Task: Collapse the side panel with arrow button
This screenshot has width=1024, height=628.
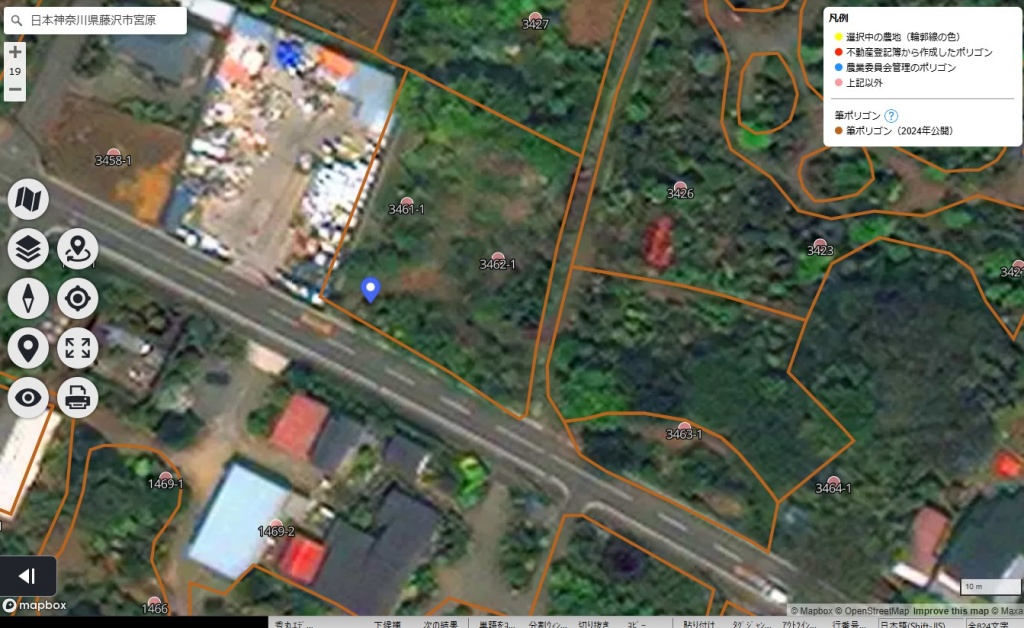Action: click(28, 575)
